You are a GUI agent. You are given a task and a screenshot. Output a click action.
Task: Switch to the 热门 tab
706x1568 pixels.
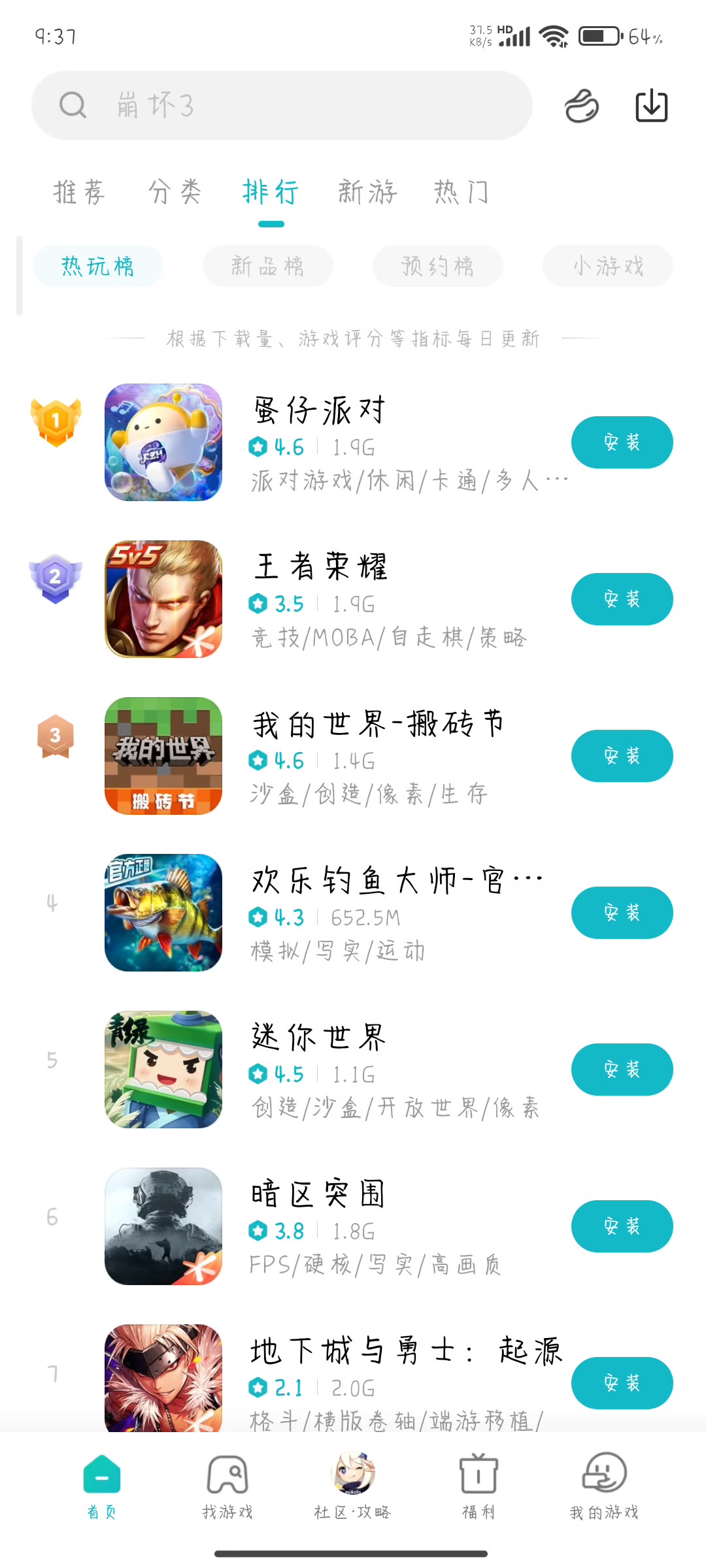click(x=462, y=192)
